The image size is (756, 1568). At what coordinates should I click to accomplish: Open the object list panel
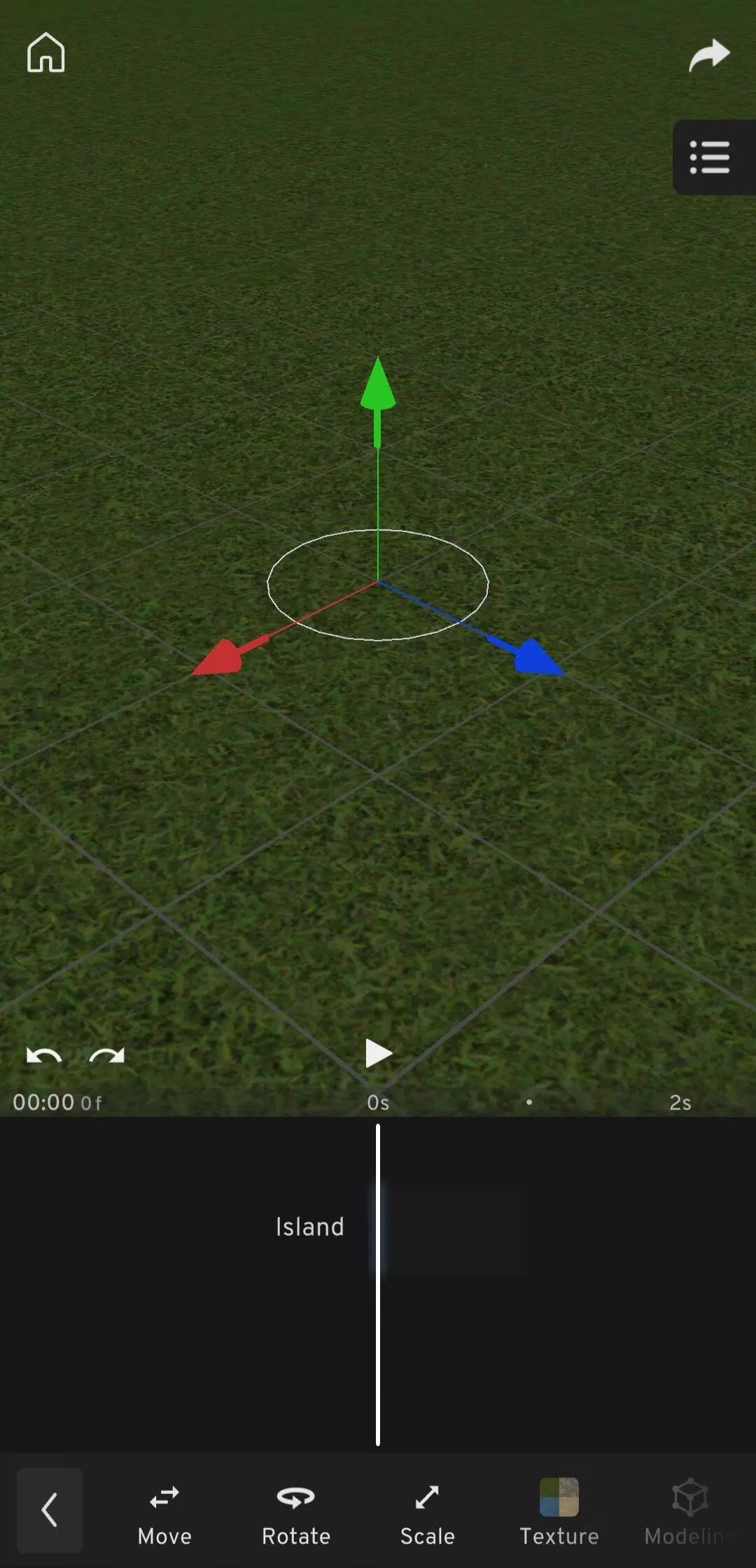[x=710, y=158]
